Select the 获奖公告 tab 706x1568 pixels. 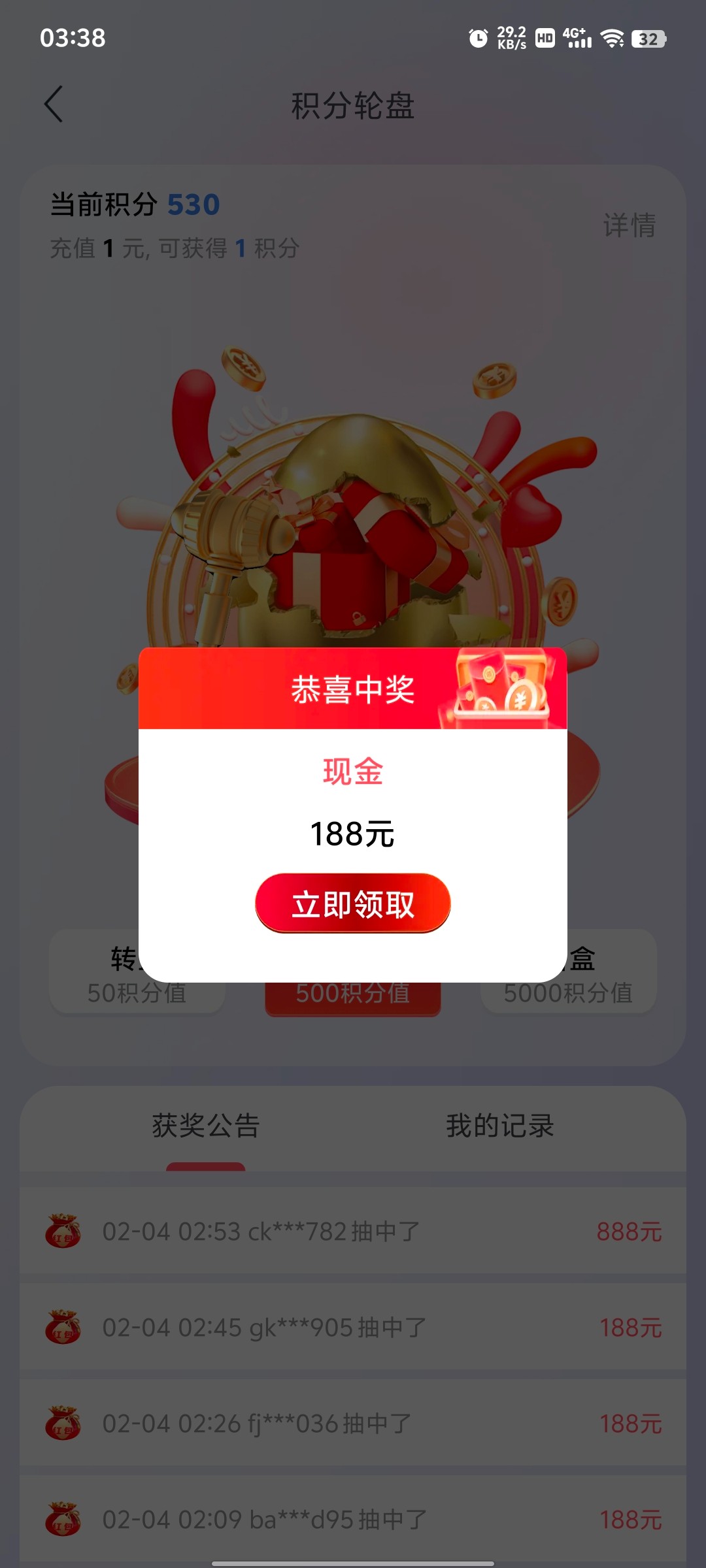pyautogui.click(x=206, y=1126)
